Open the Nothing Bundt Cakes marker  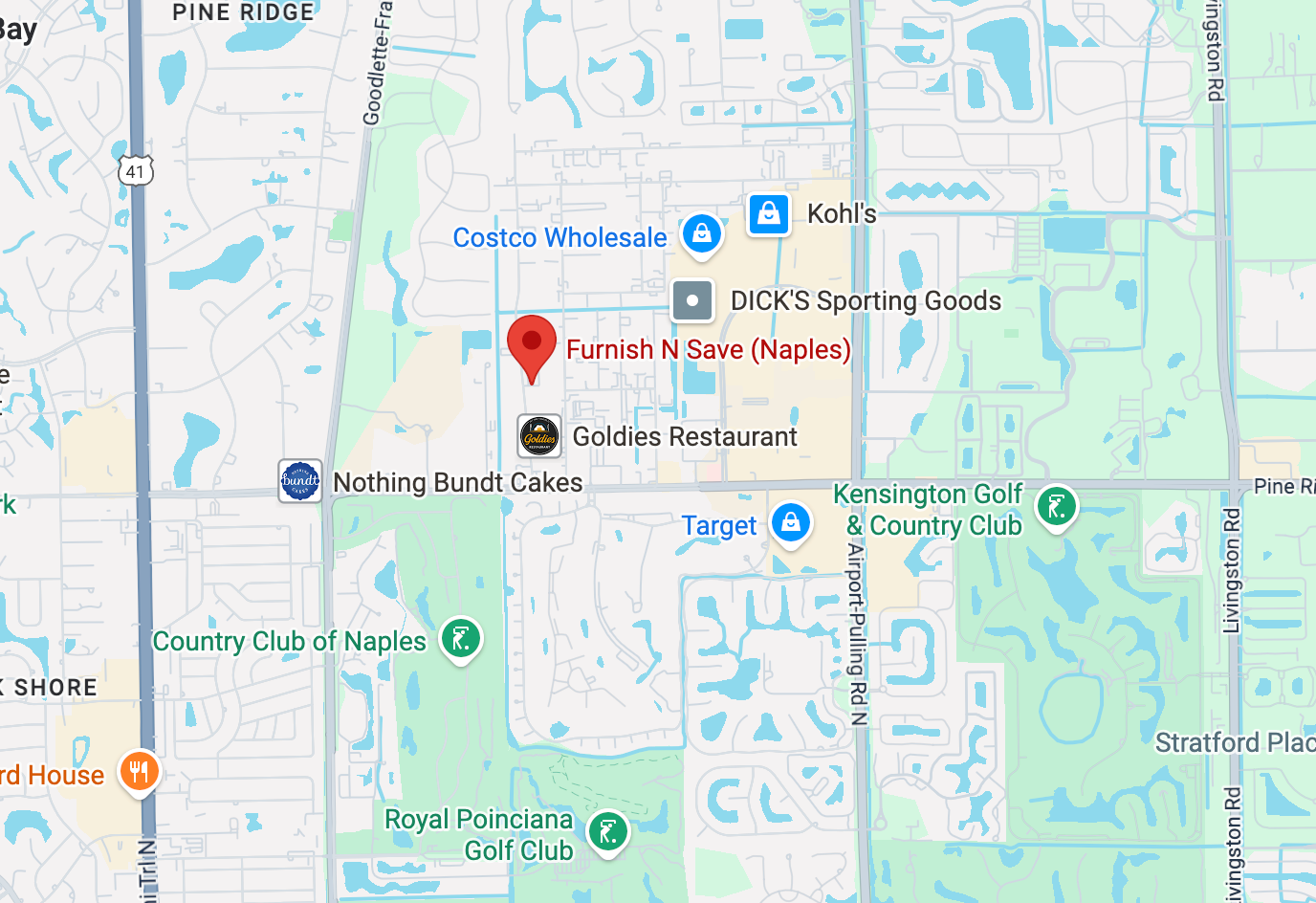click(x=300, y=481)
